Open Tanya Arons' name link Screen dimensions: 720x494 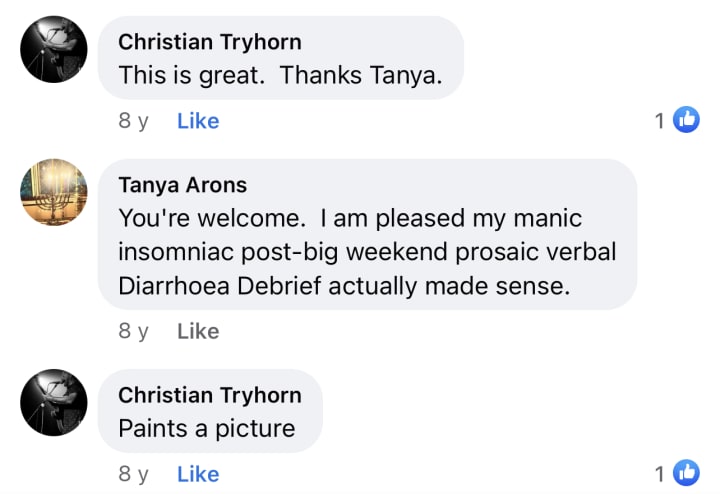[x=183, y=185]
